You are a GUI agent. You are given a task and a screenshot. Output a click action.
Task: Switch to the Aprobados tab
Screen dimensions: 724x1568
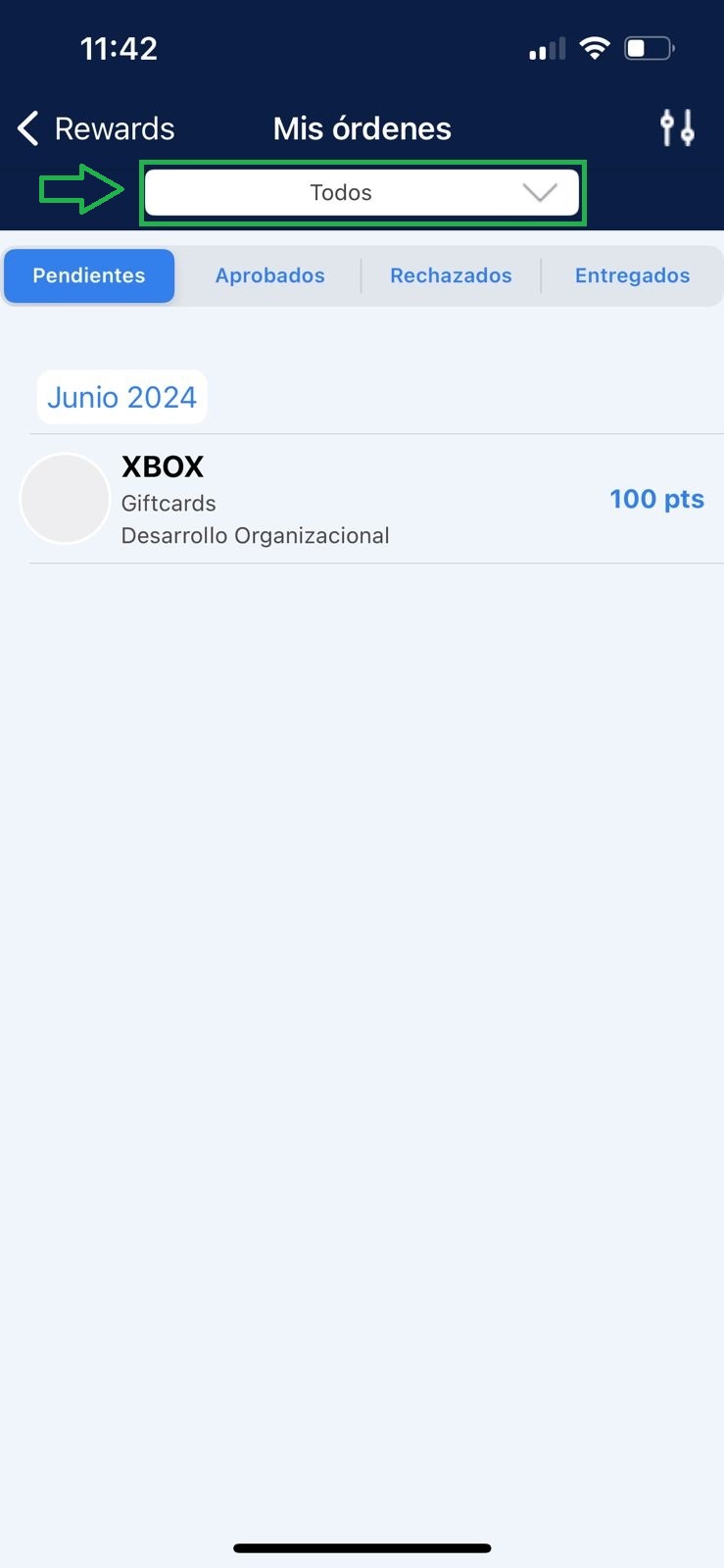[x=269, y=276]
